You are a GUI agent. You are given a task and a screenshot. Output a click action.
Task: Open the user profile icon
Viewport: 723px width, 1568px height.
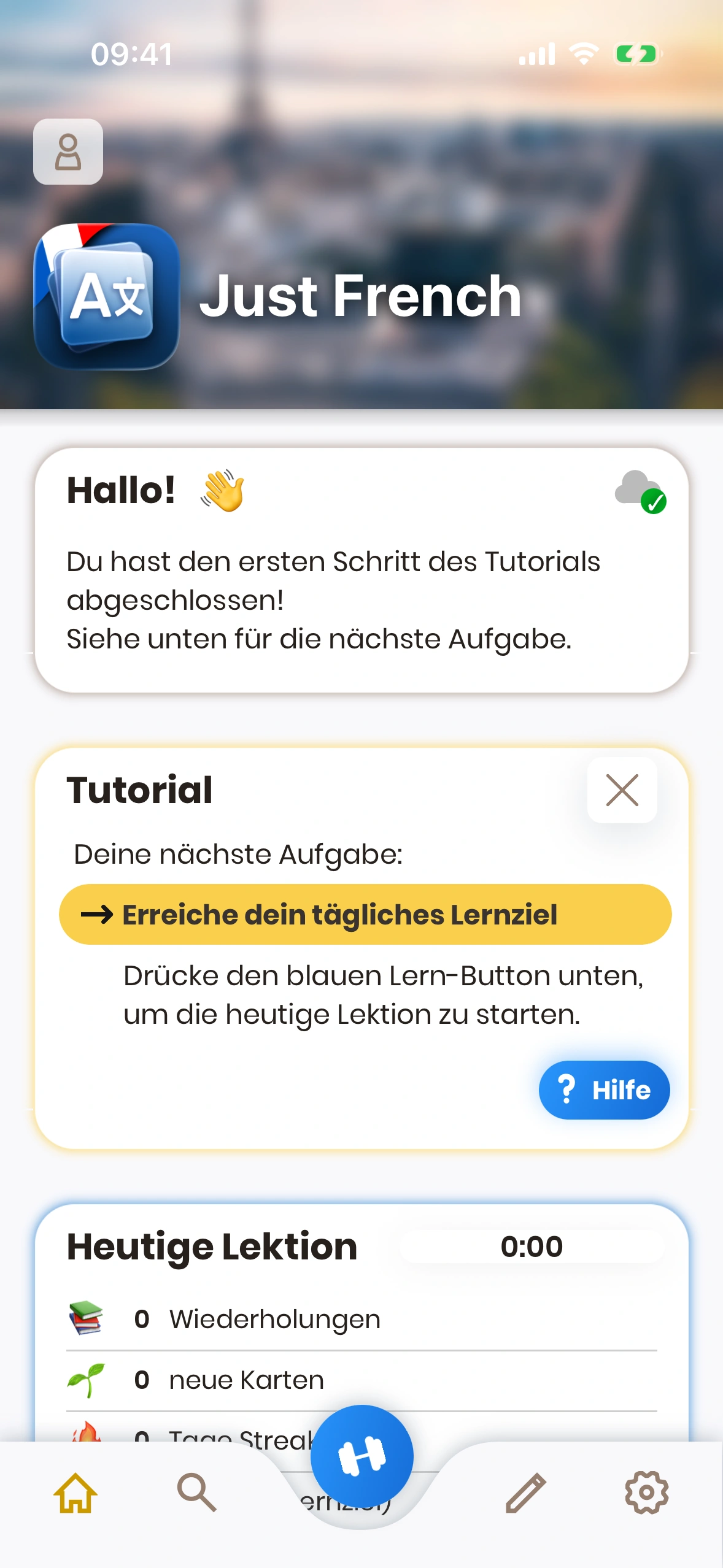point(68,152)
